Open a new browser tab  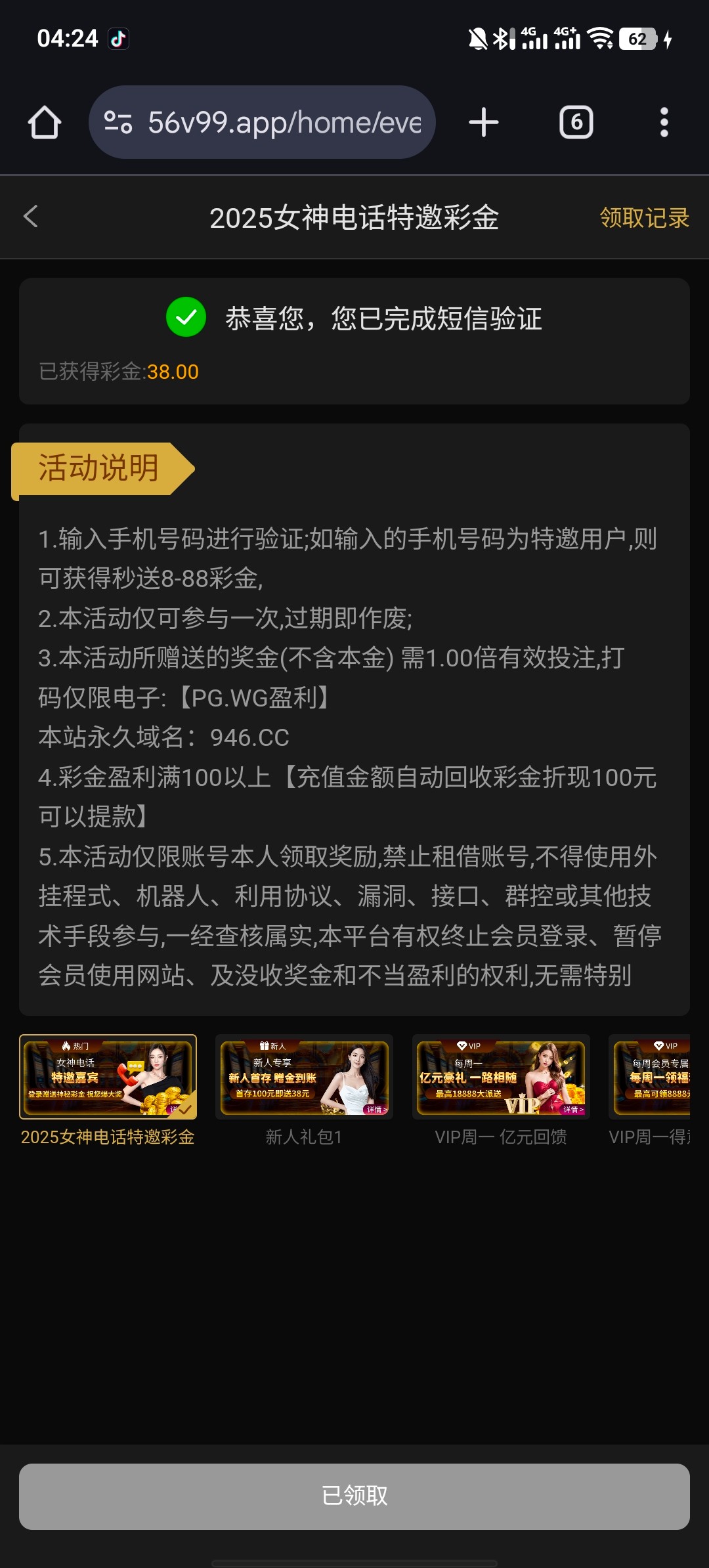tap(484, 123)
